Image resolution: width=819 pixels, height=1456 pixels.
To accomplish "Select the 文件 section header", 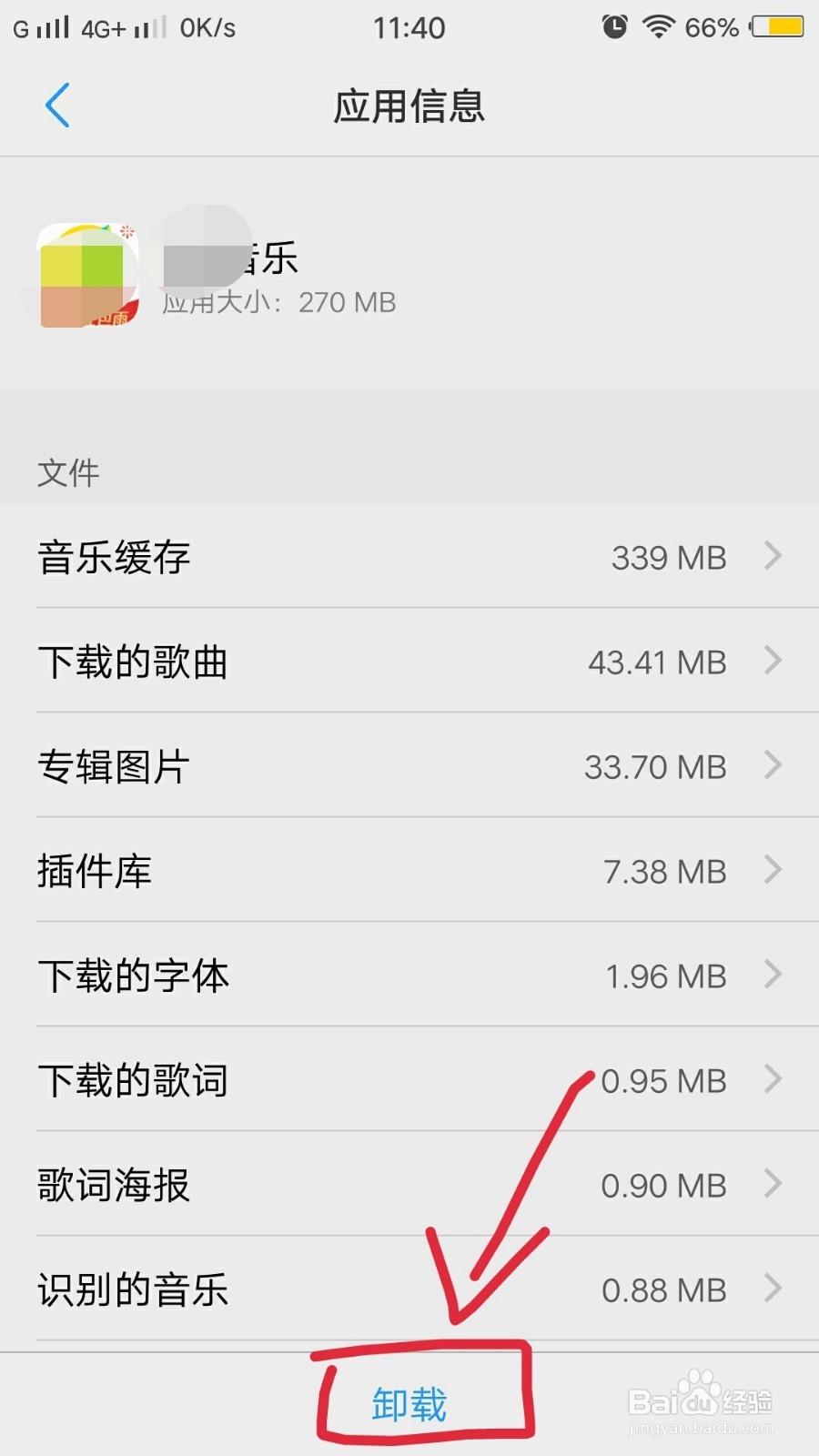I will click(x=68, y=471).
